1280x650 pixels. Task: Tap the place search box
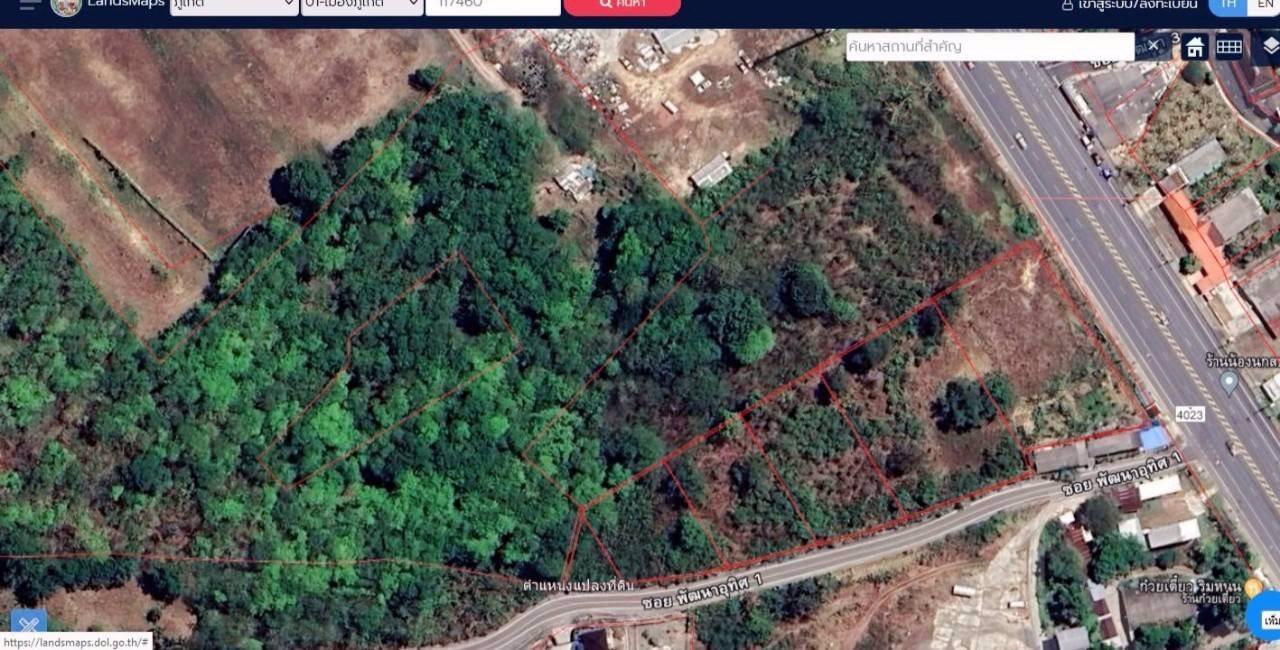click(x=990, y=46)
